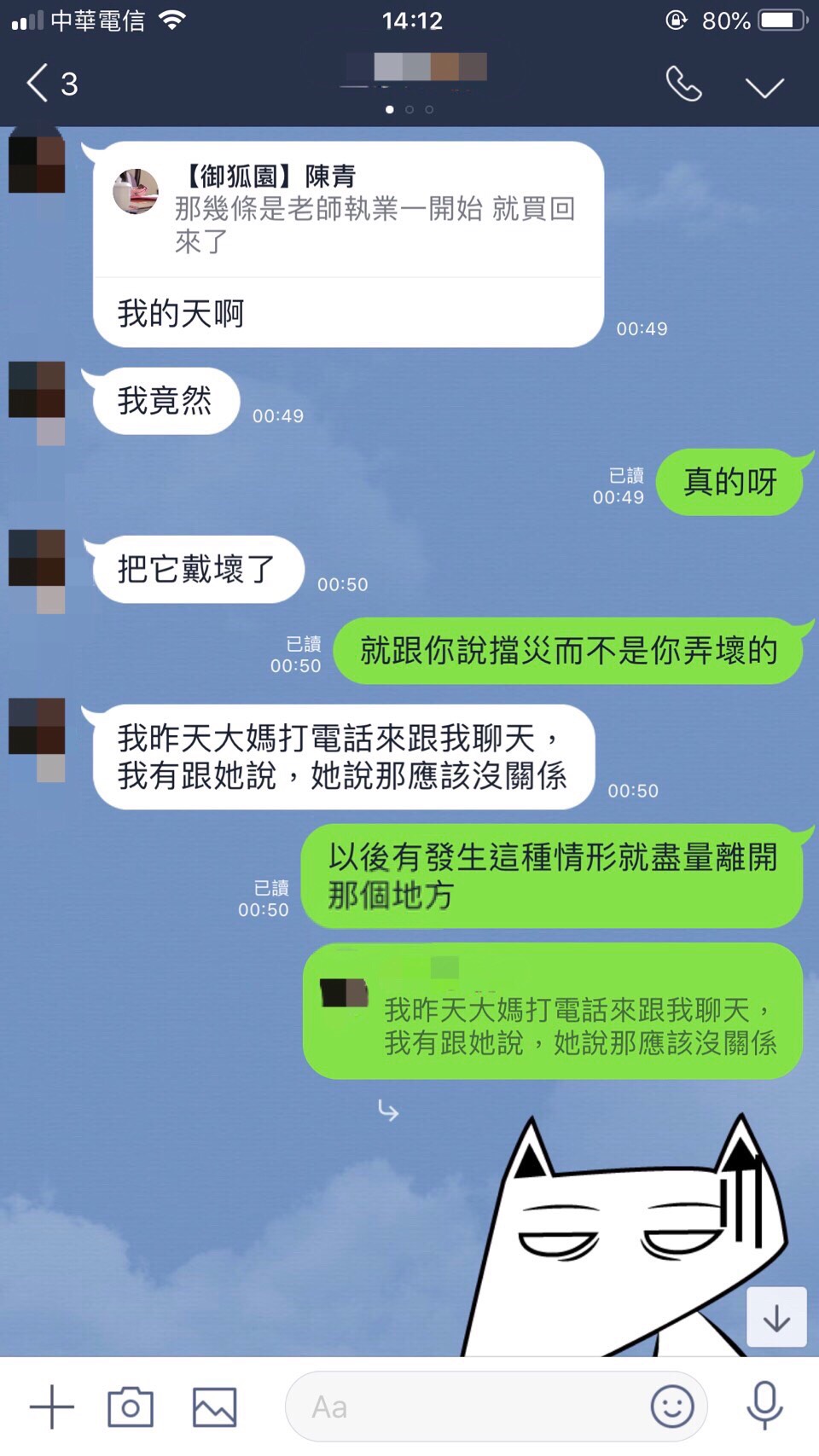
Task: Start a voice call
Action: pyautogui.click(x=683, y=84)
